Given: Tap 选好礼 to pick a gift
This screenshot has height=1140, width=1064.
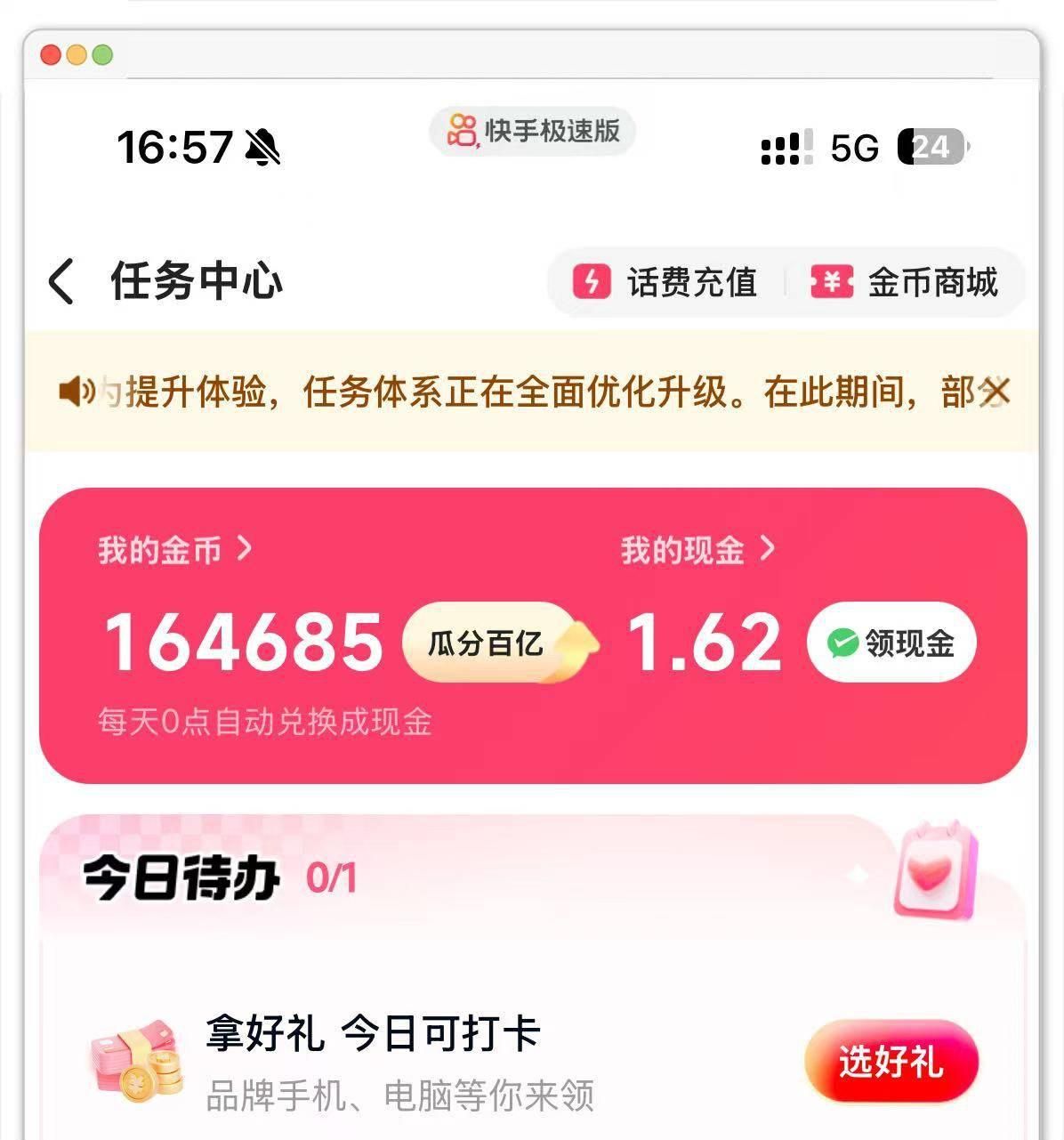Looking at the screenshot, I should (891, 1062).
